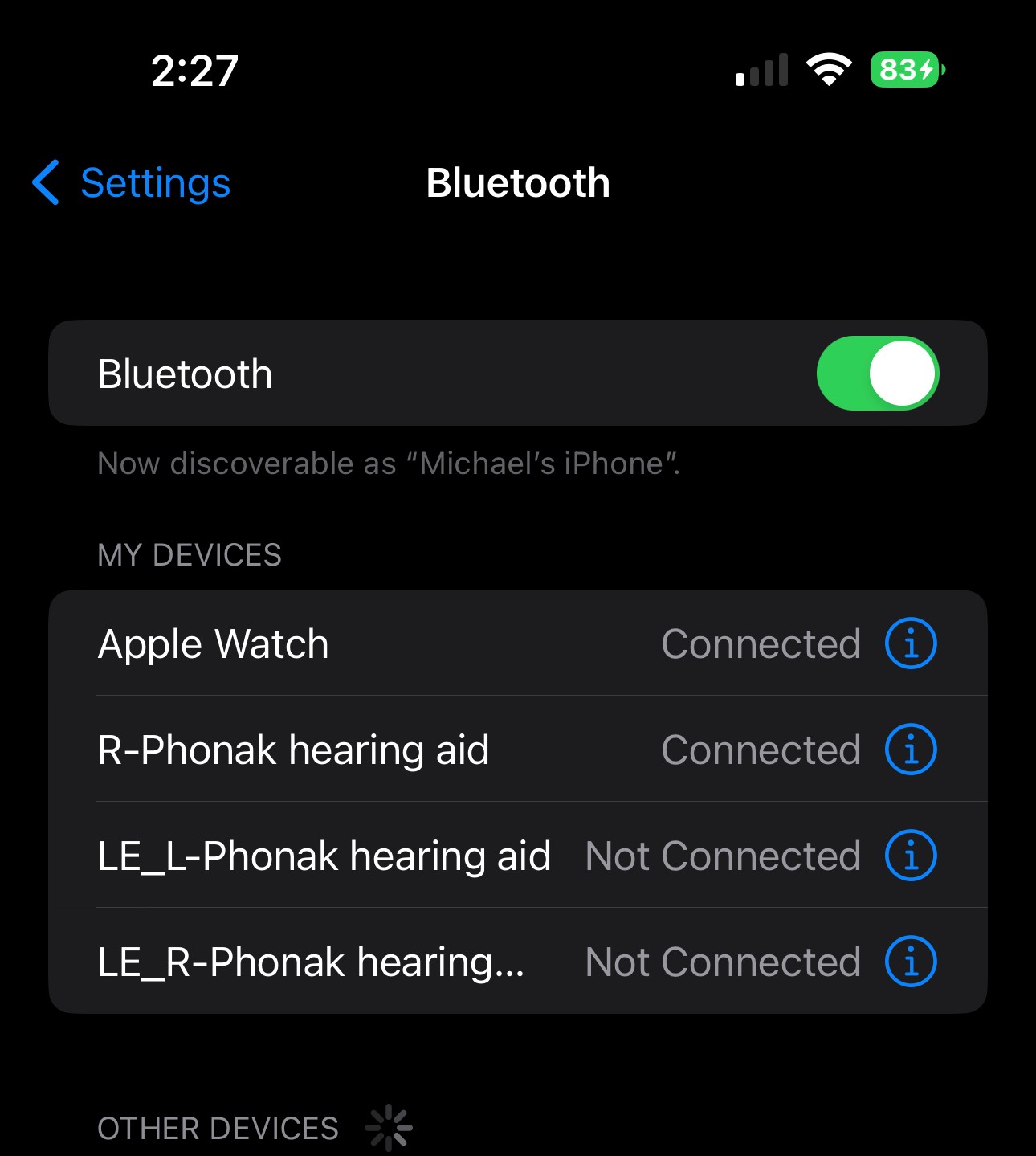1036x1156 pixels.
Task: Select the OTHER DEVICES section header
Action: coord(217,1128)
